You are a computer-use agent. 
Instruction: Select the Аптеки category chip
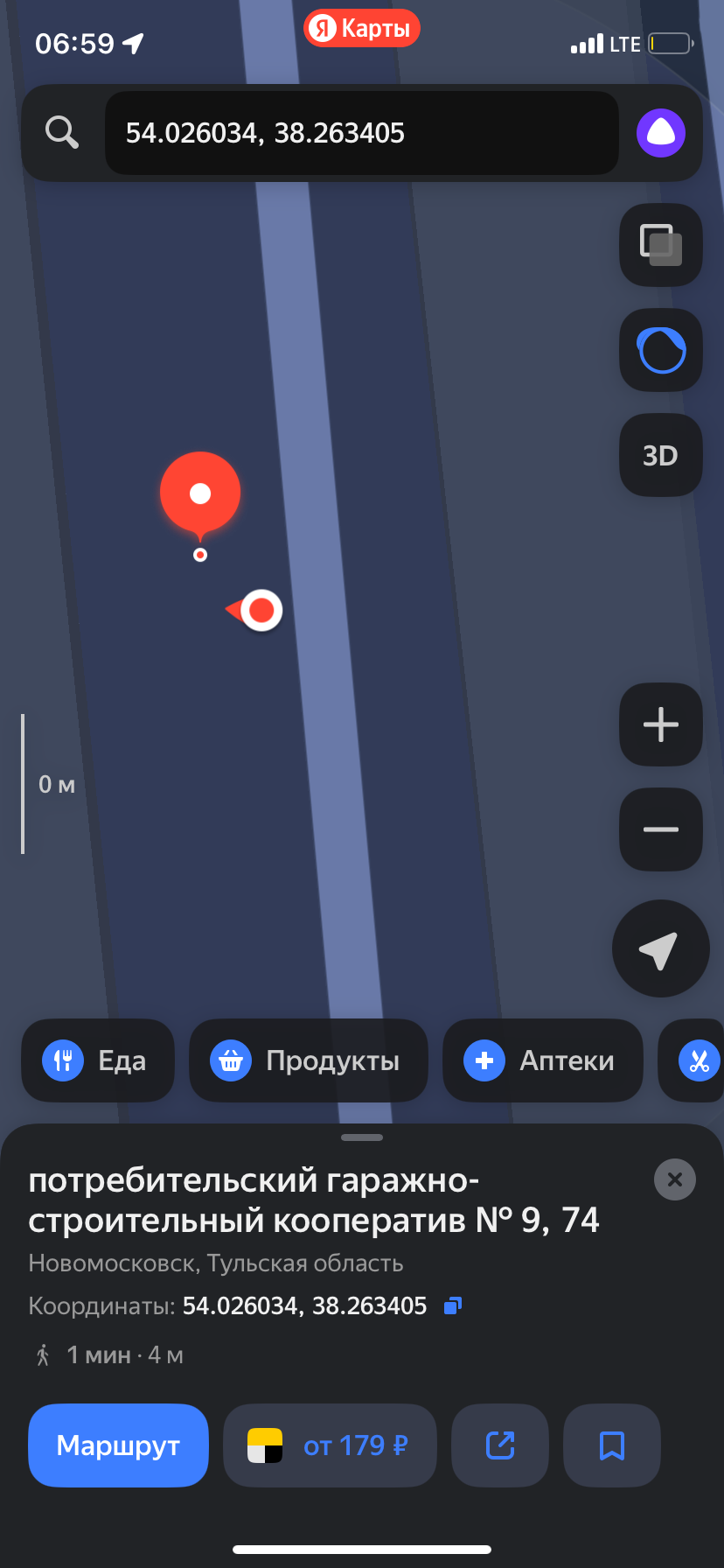click(x=543, y=1060)
